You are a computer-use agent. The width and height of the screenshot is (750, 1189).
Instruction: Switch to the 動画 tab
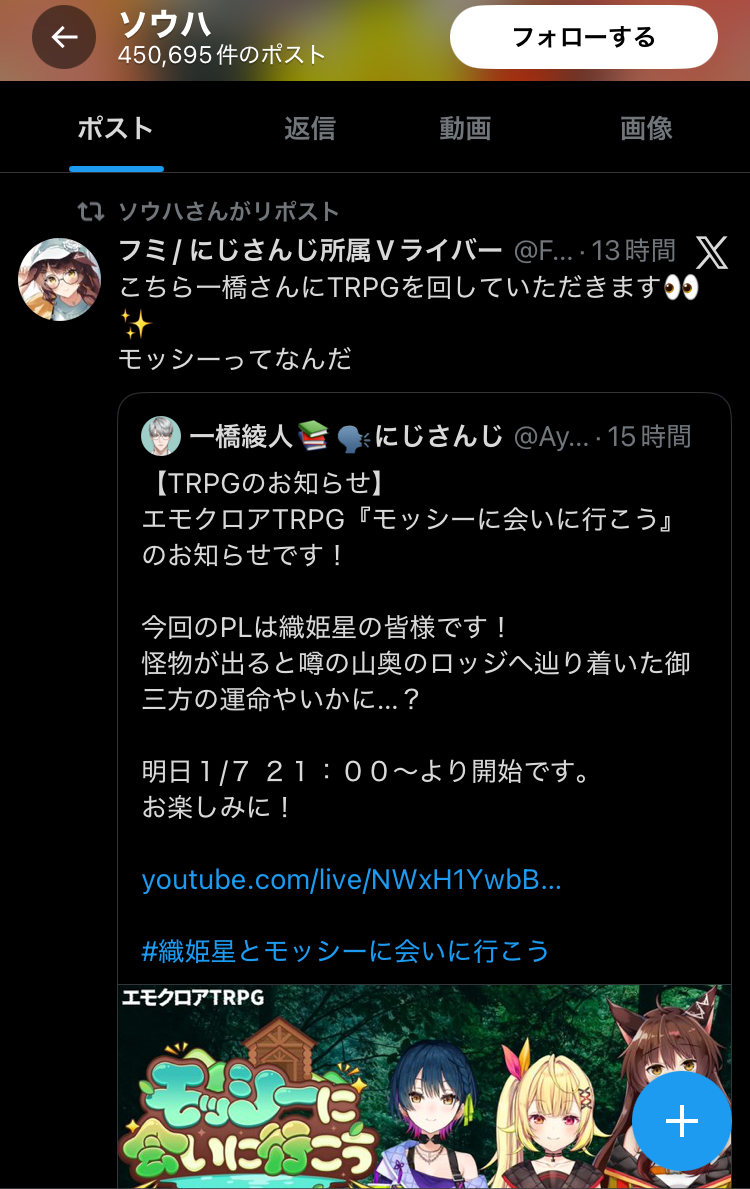[x=465, y=129]
